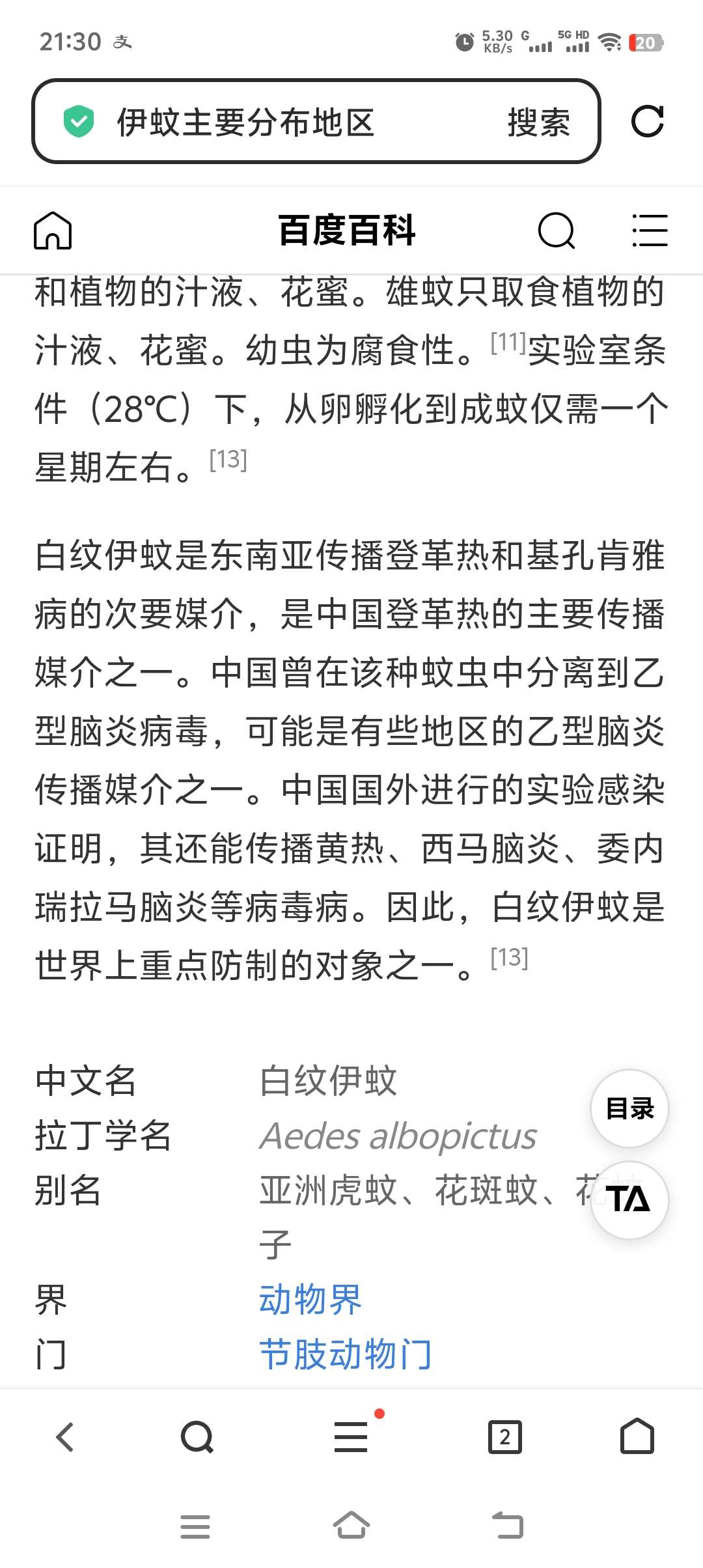Go to the Baidu Baike home icon
Viewport: 703px width, 1568px height.
53,231
